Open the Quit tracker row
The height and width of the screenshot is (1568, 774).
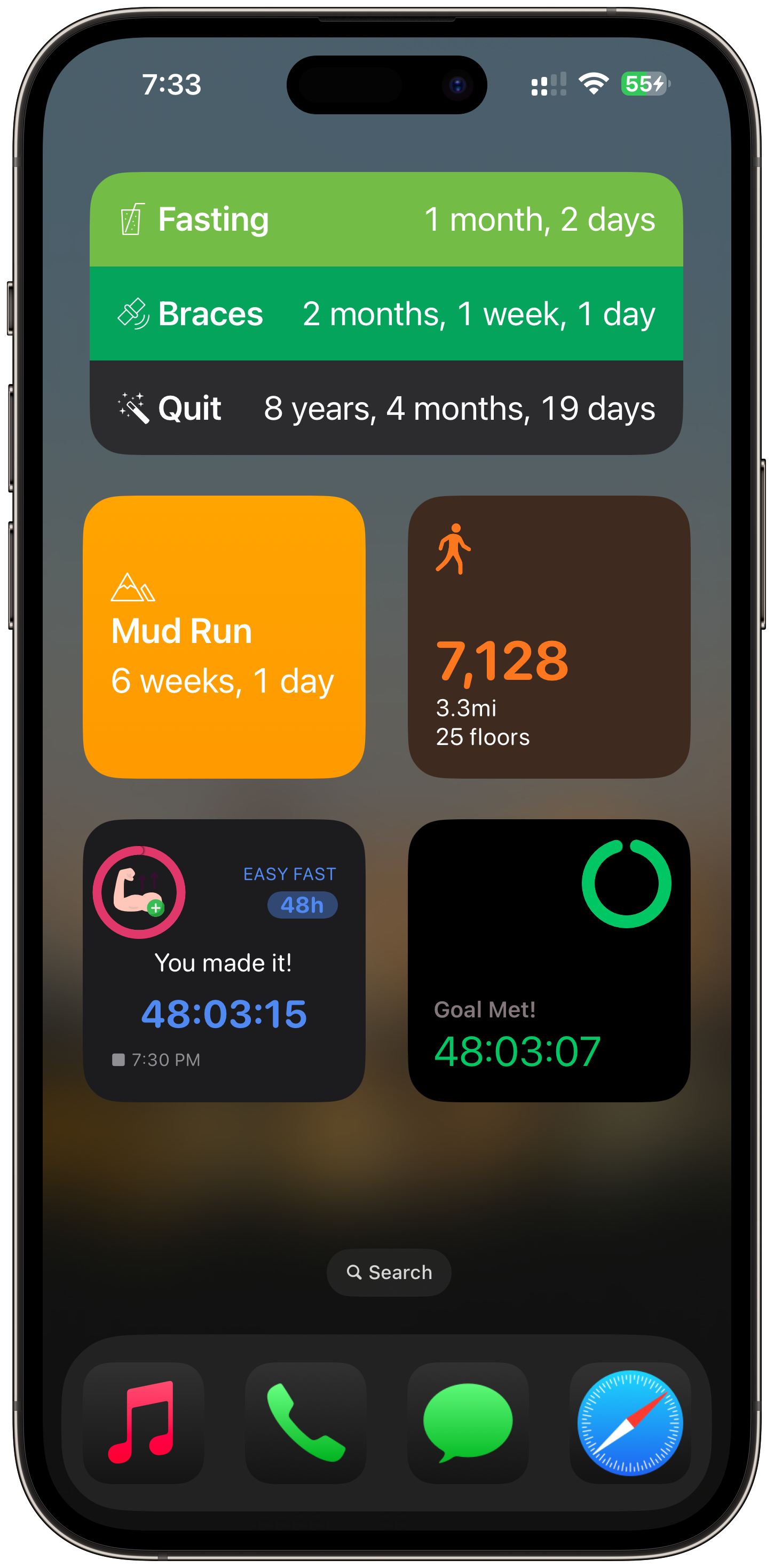click(x=386, y=408)
